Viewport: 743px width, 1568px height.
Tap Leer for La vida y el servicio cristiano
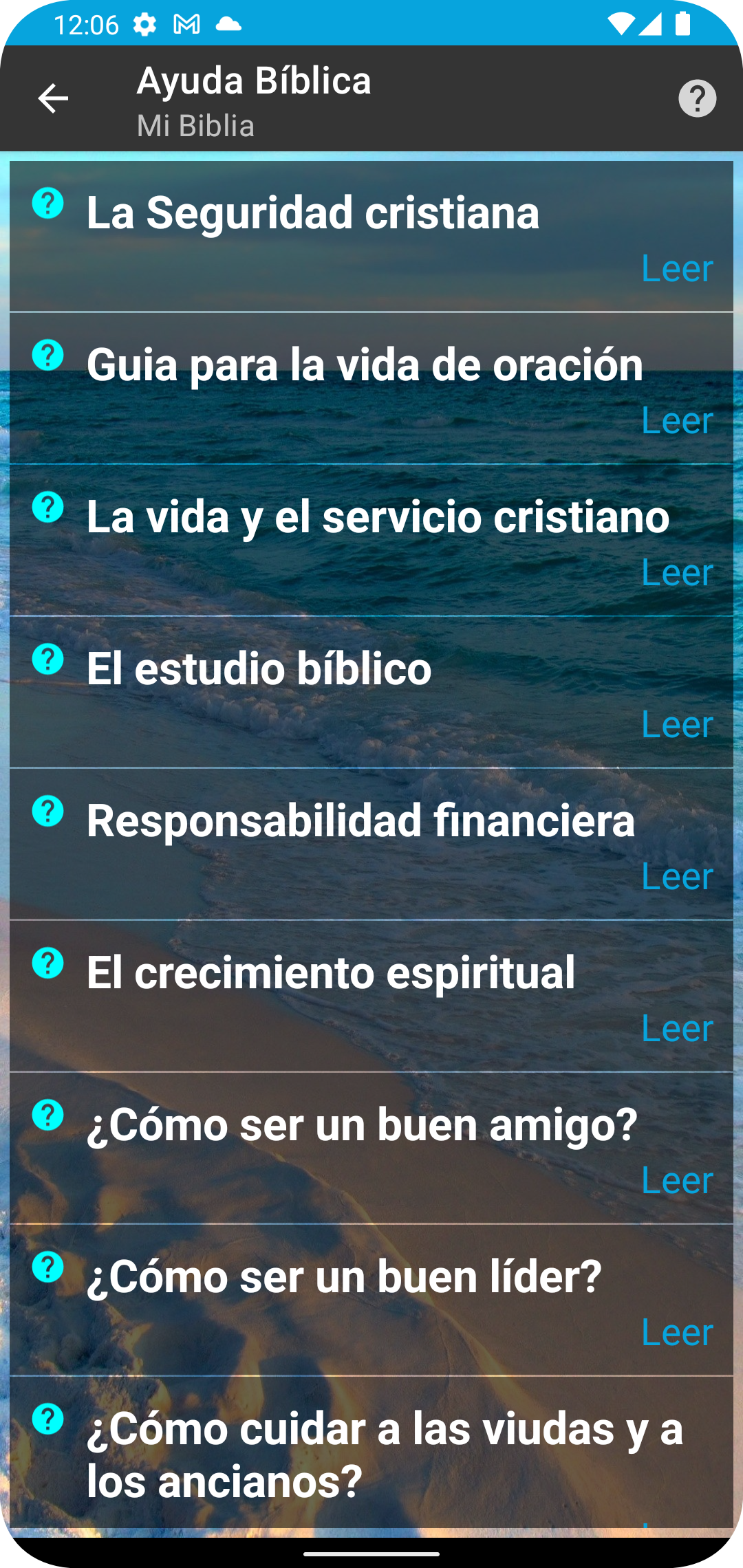(677, 572)
